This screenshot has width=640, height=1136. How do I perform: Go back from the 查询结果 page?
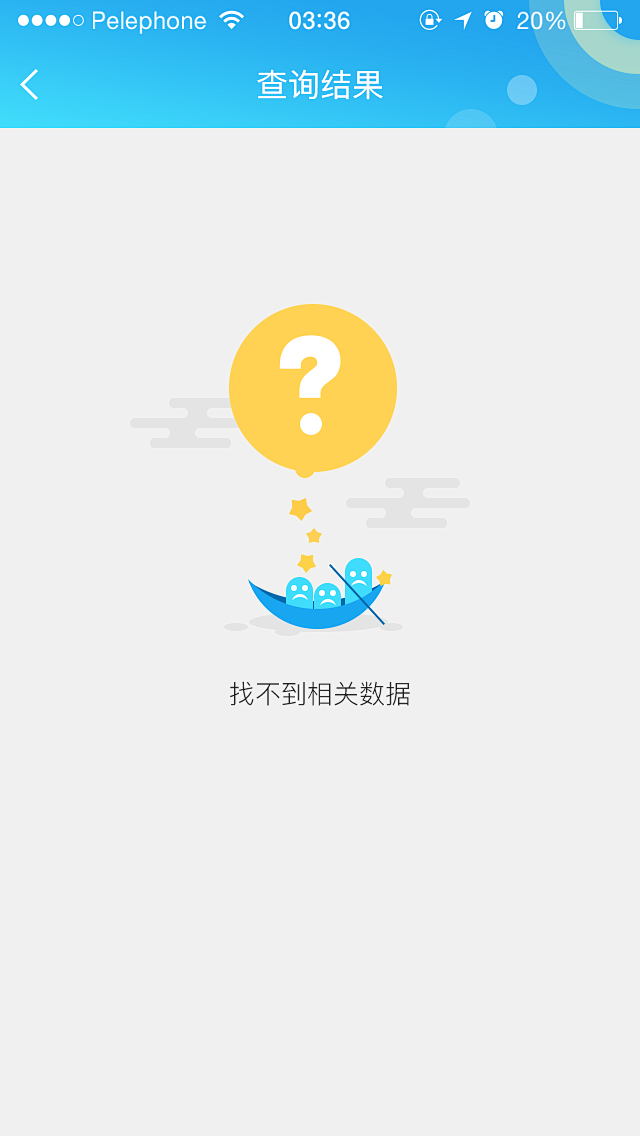[29, 85]
